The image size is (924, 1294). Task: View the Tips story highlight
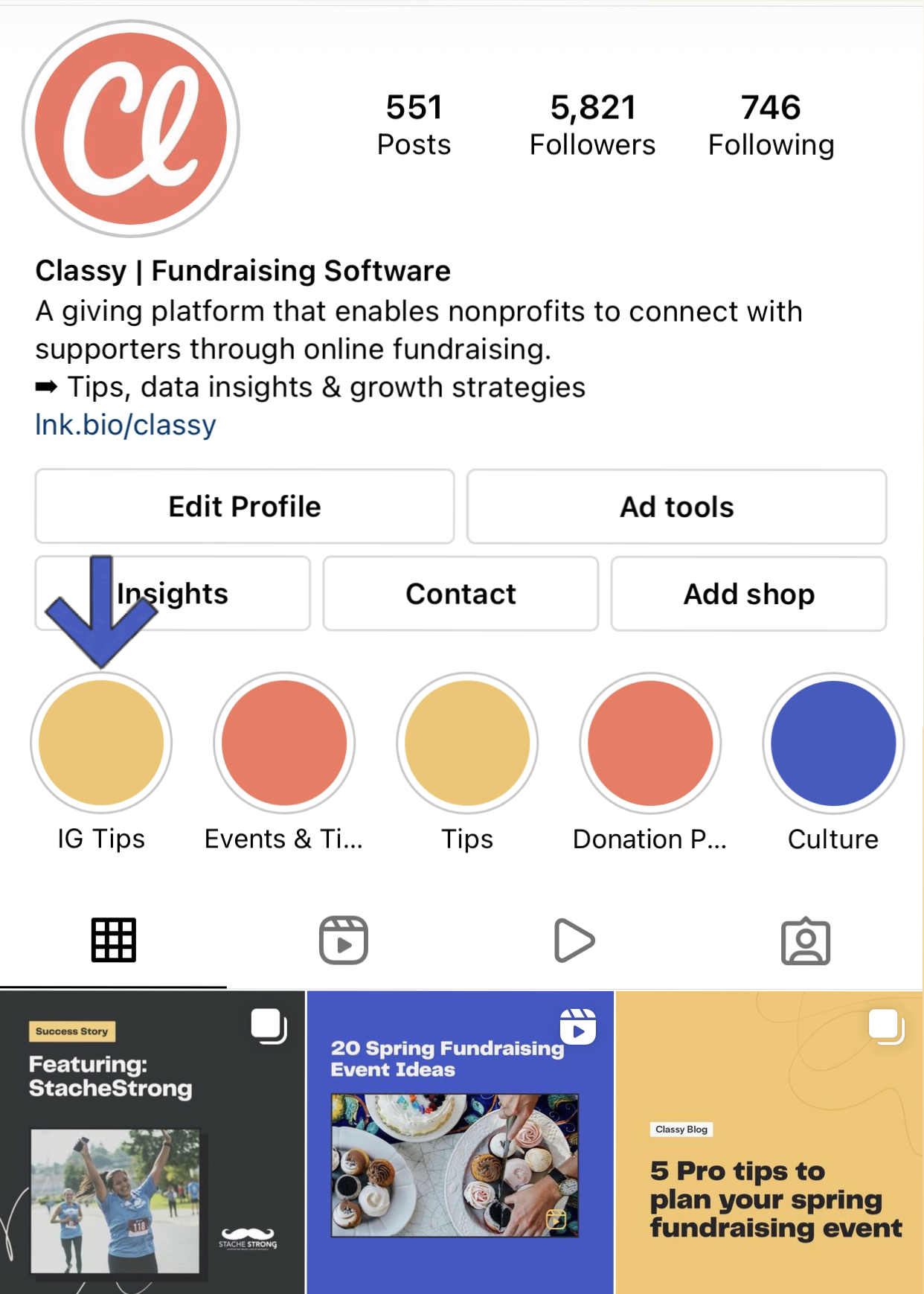[x=467, y=743]
